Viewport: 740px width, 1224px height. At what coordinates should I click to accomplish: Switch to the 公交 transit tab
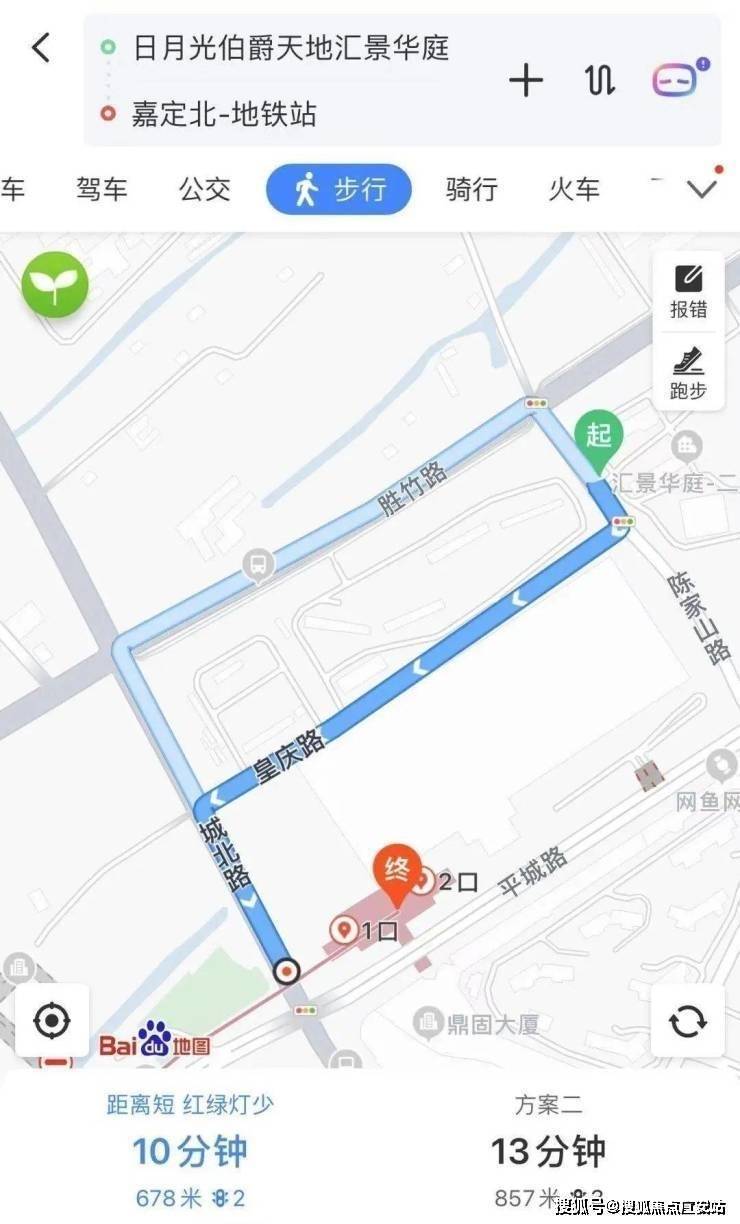click(x=205, y=189)
